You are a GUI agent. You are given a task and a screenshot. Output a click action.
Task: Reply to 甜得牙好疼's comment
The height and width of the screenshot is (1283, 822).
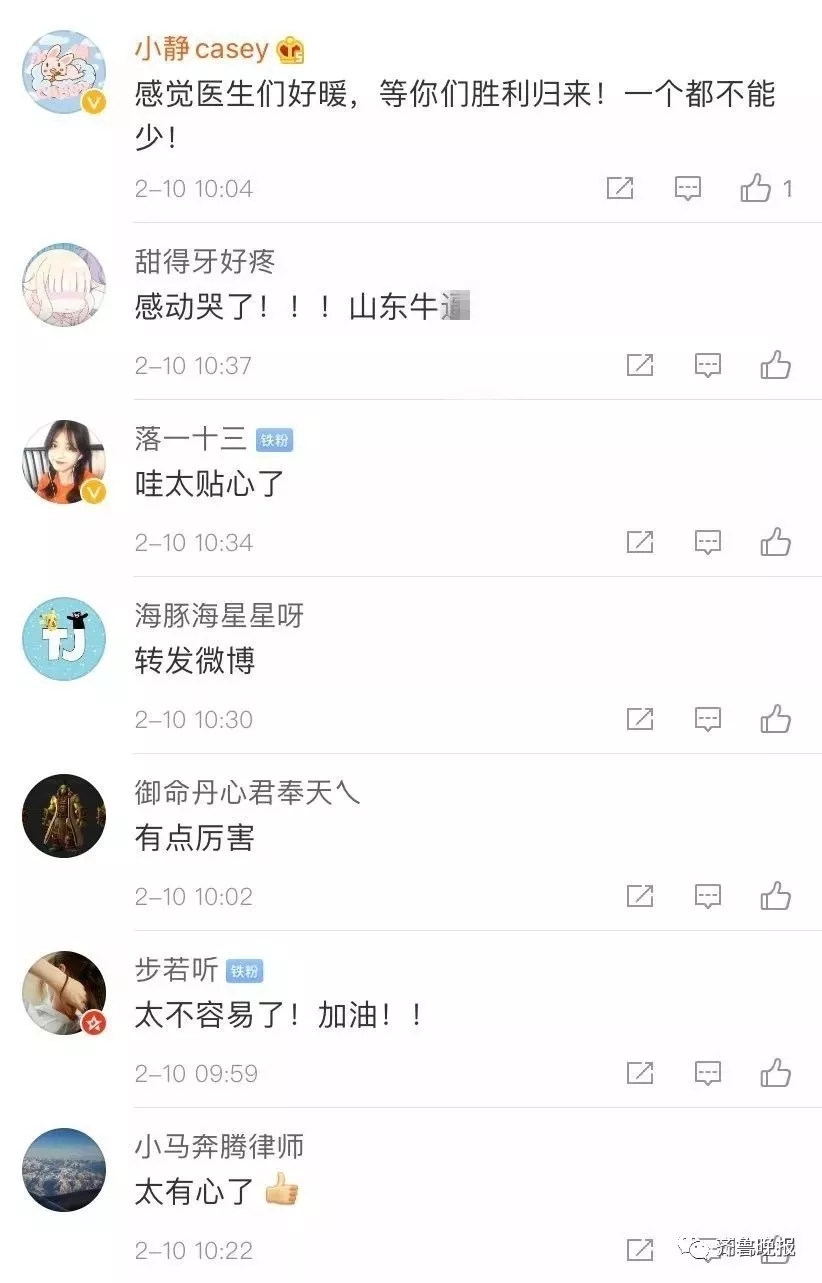tap(707, 365)
